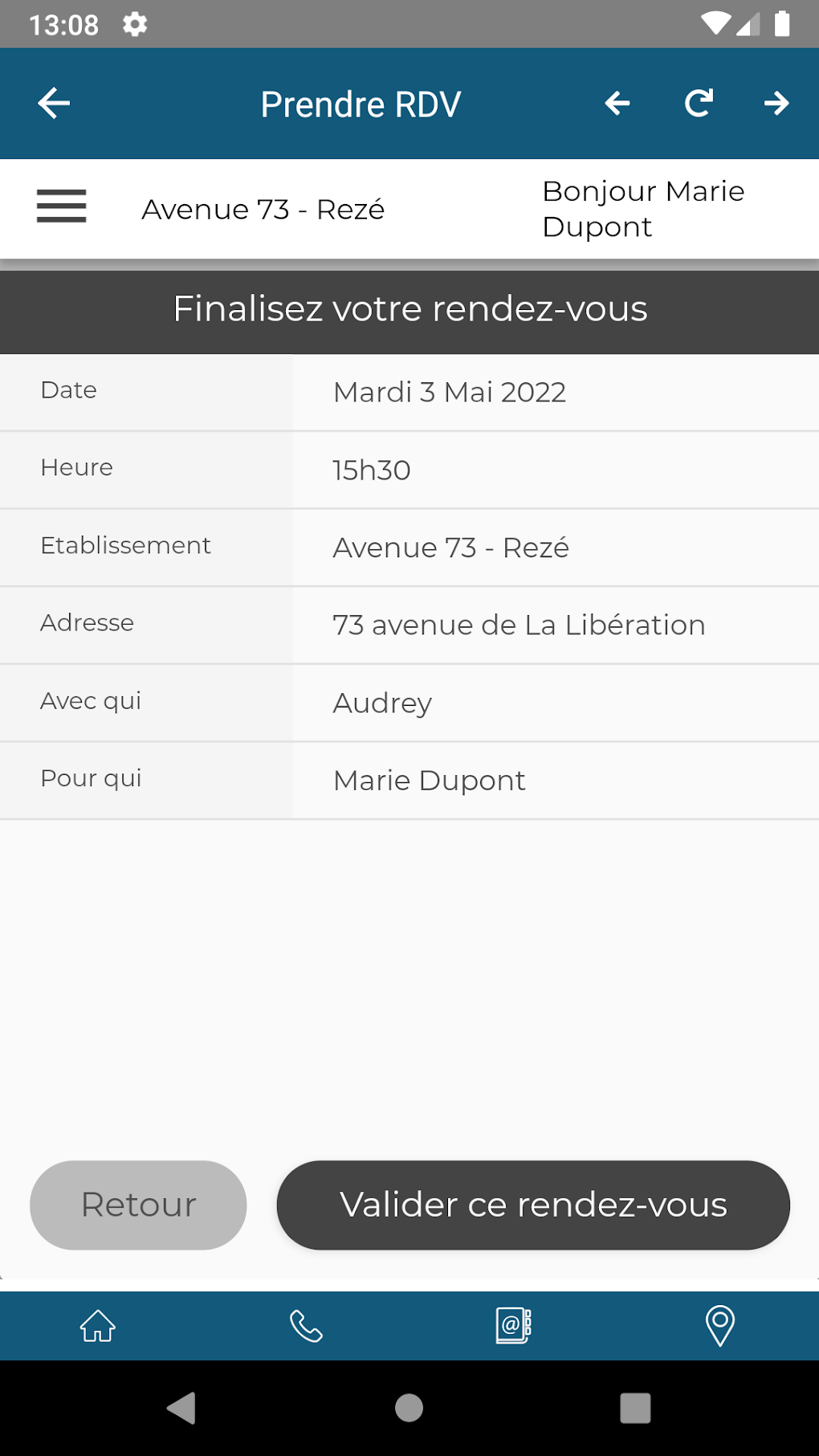Open the location pin tab
This screenshot has width=819, height=1456.
[719, 1326]
